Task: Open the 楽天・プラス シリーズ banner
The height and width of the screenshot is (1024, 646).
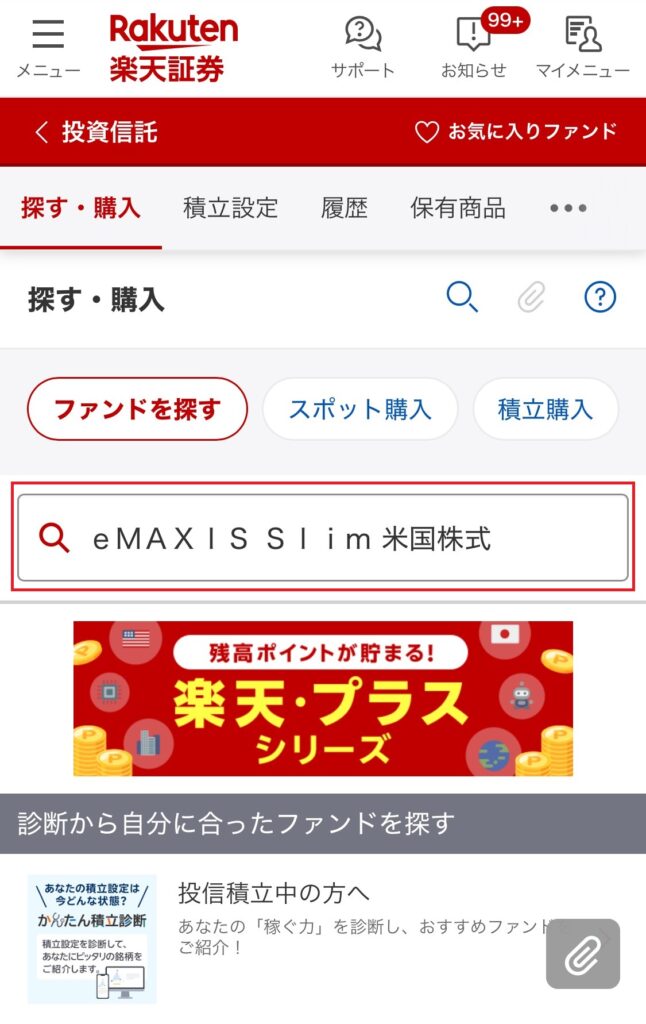Action: pos(323,698)
